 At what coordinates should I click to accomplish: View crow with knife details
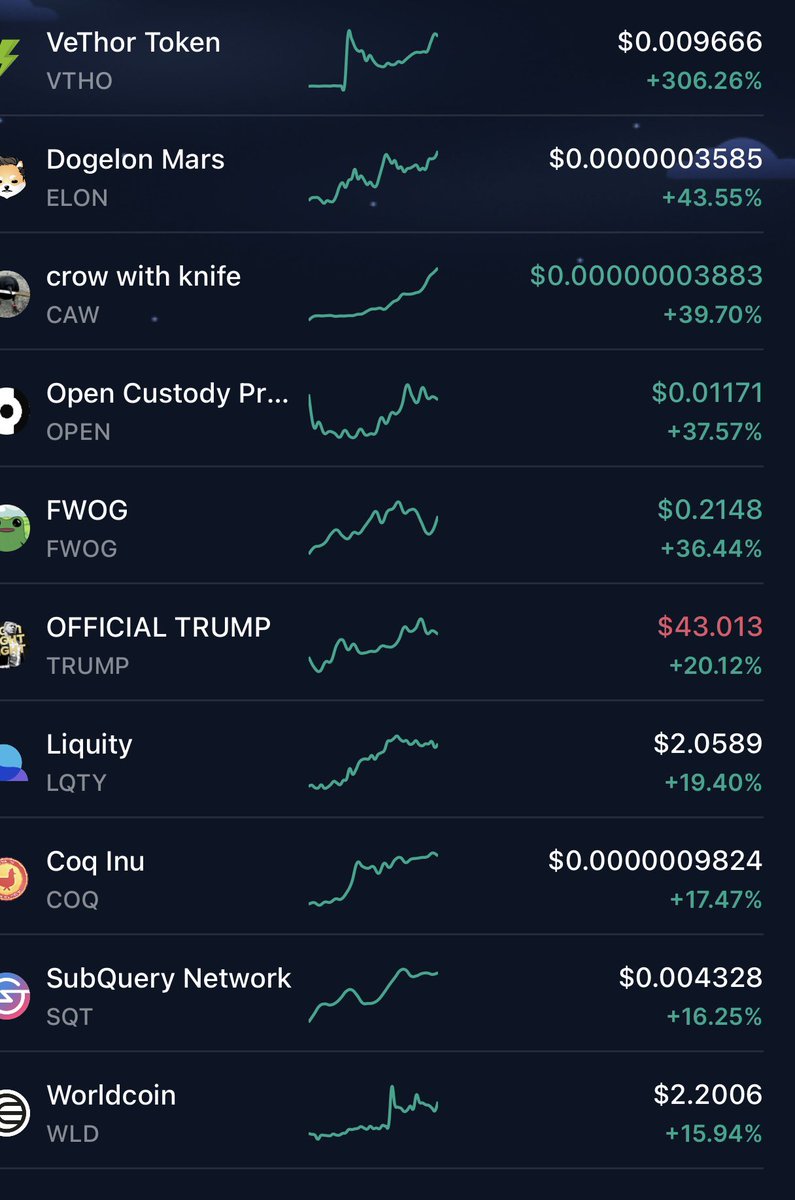pos(397,292)
